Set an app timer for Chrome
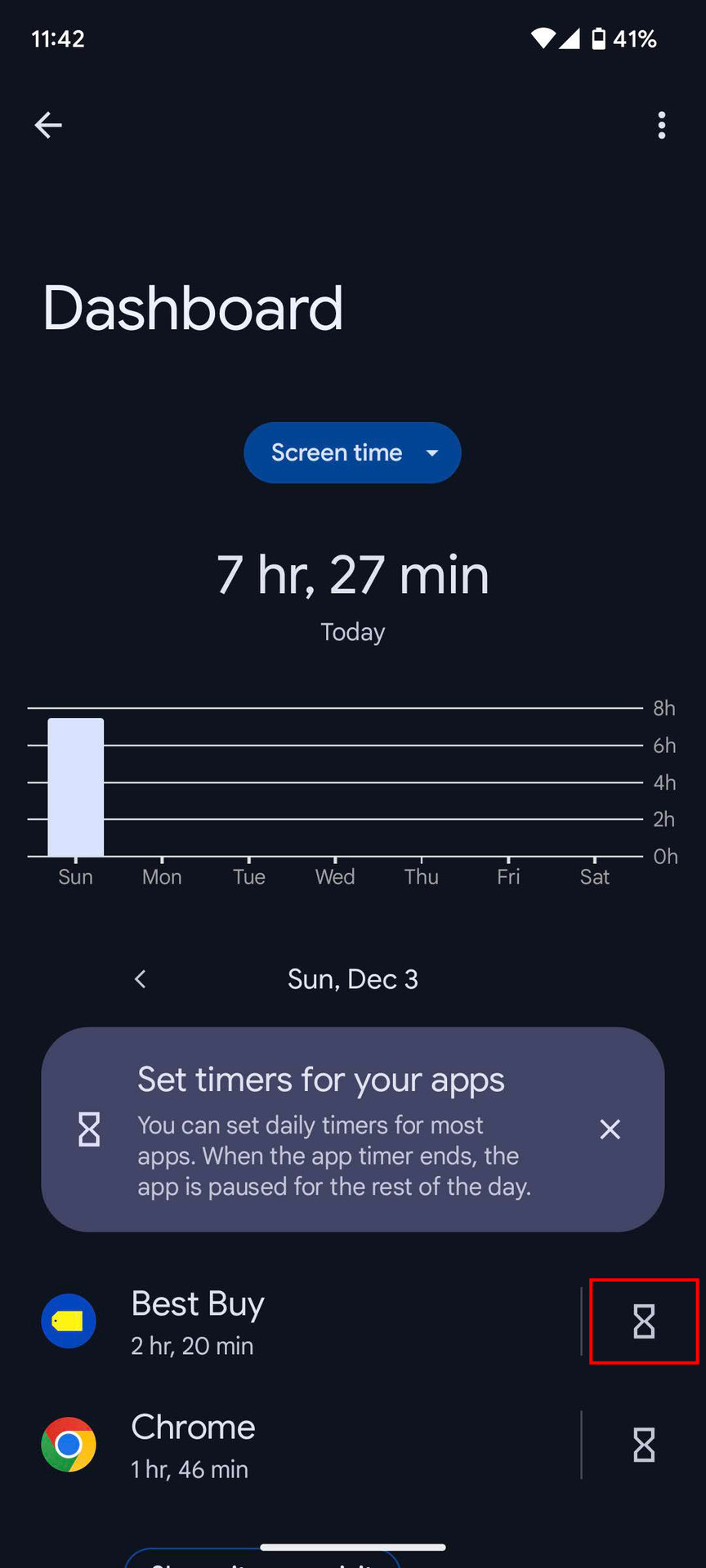The height and width of the screenshot is (1568, 706). click(x=644, y=1445)
